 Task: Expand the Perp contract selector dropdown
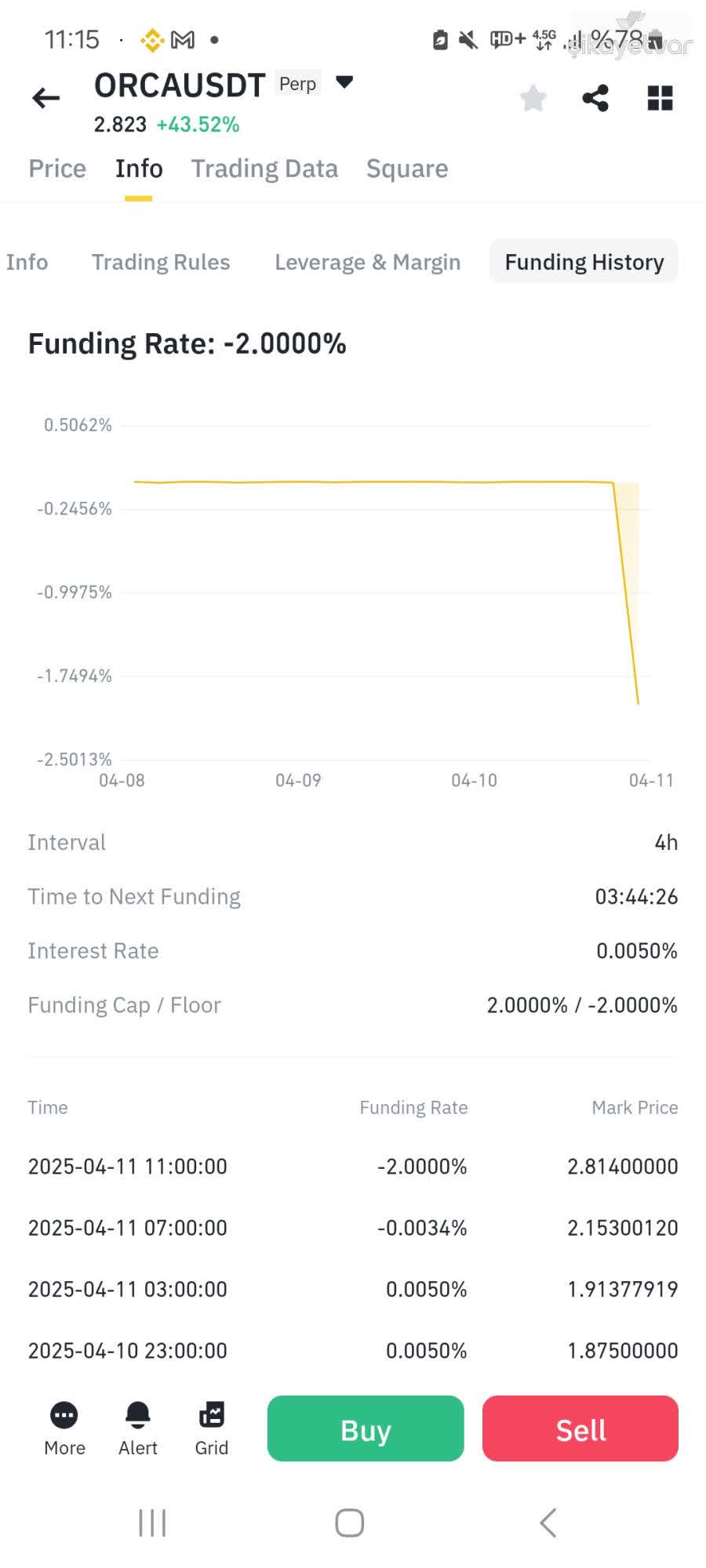click(344, 82)
